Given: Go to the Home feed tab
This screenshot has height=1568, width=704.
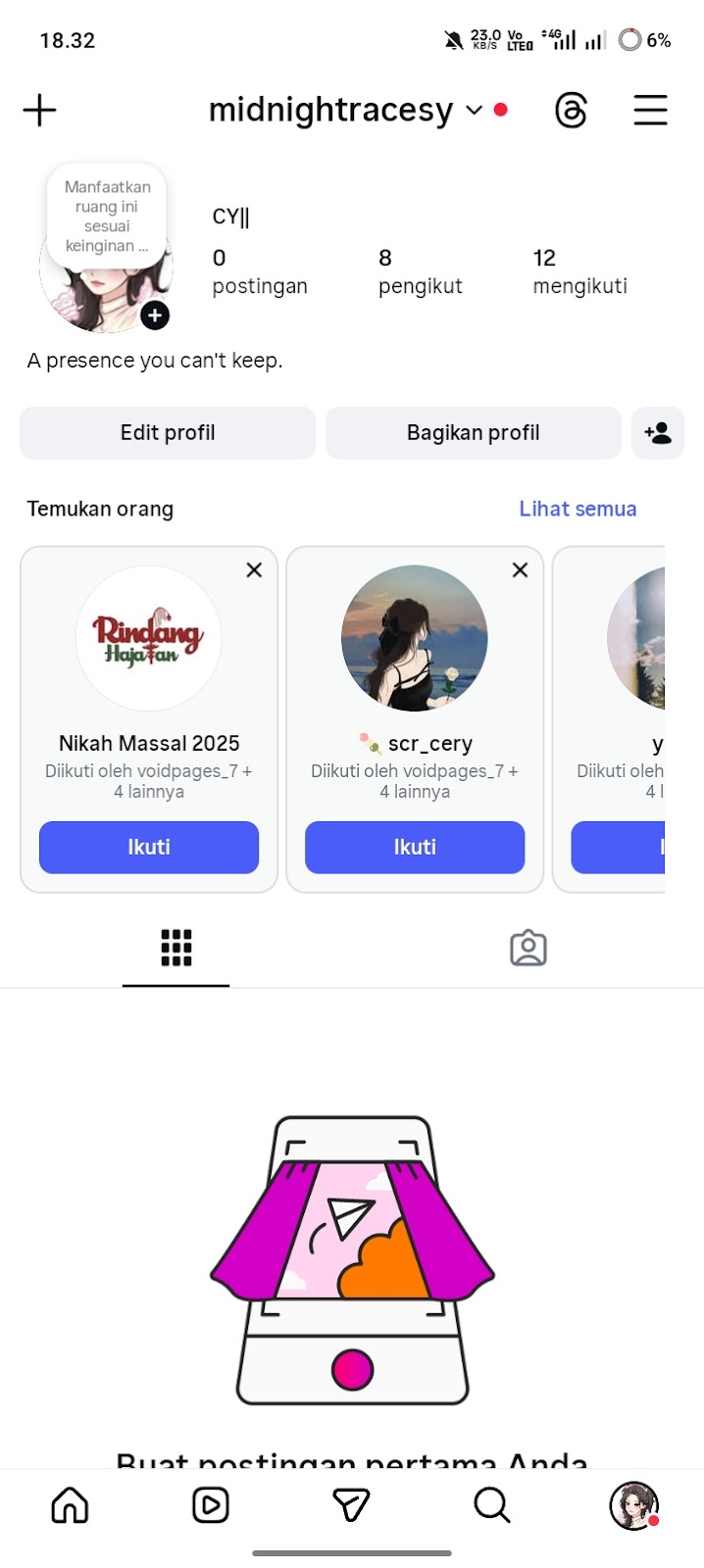Looking at the screenshot, I should (70, 1505).
